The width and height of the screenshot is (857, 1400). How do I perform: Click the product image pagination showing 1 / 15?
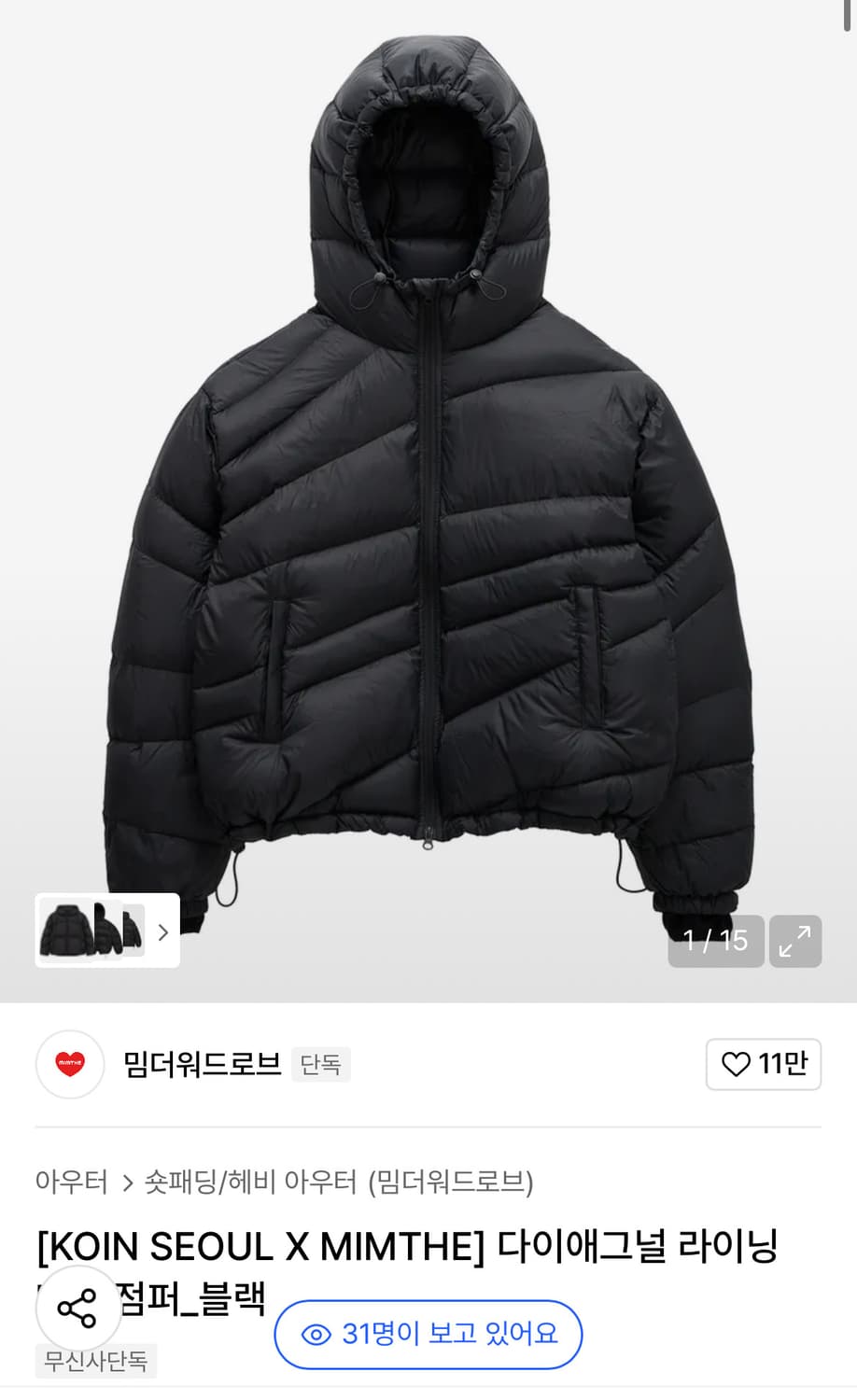coord(715,942)
